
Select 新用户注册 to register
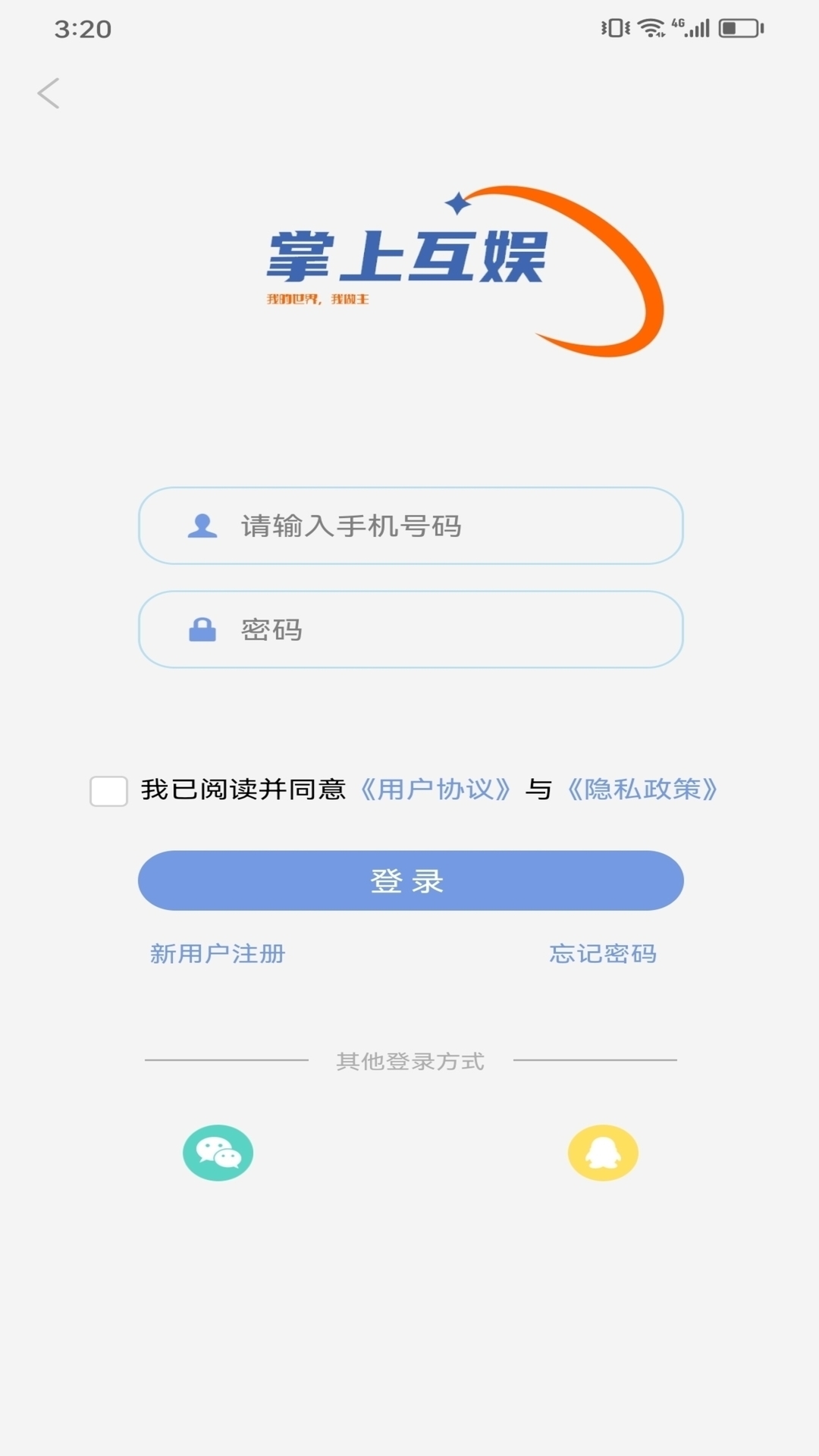217,954
